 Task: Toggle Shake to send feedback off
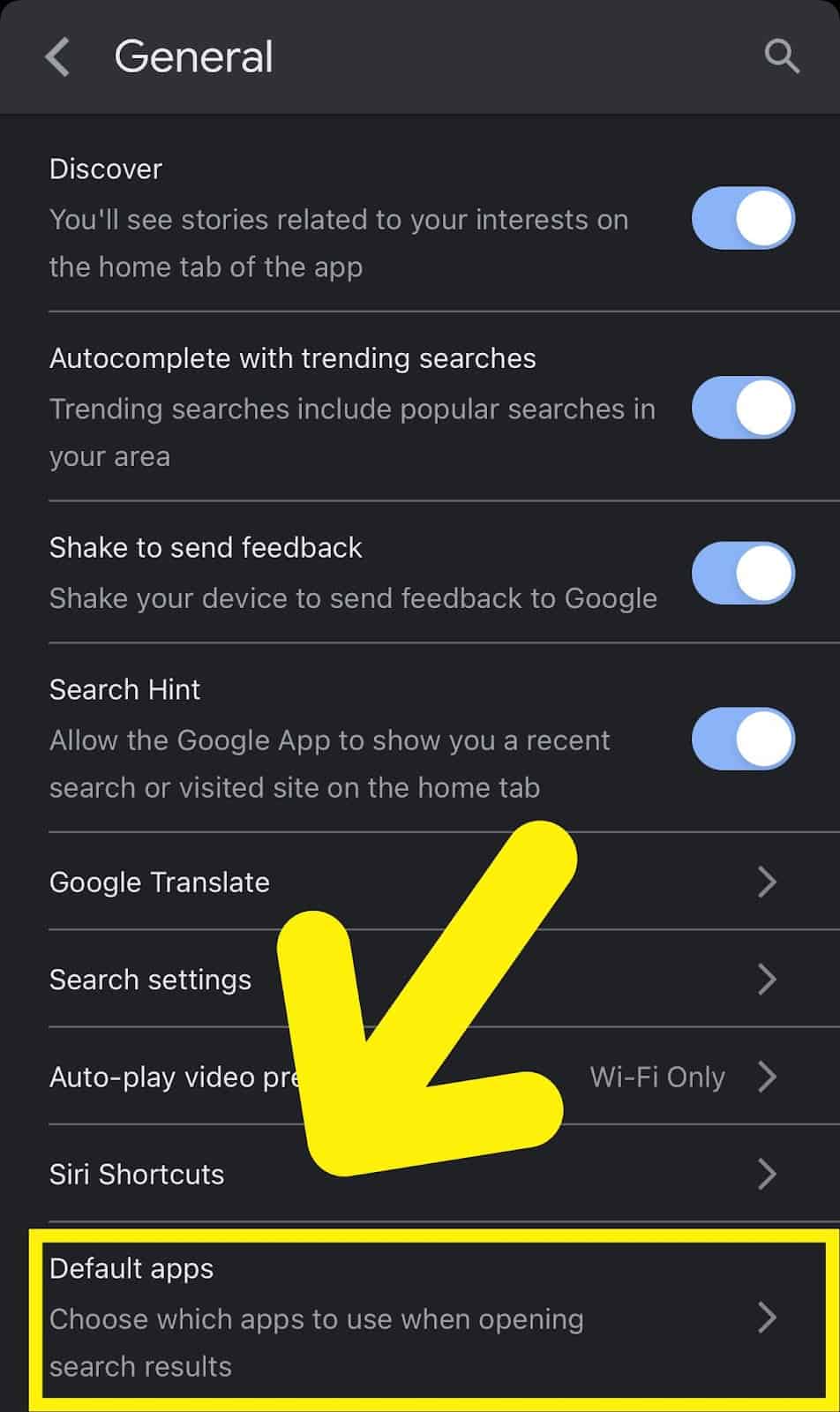tap(743, 573)
